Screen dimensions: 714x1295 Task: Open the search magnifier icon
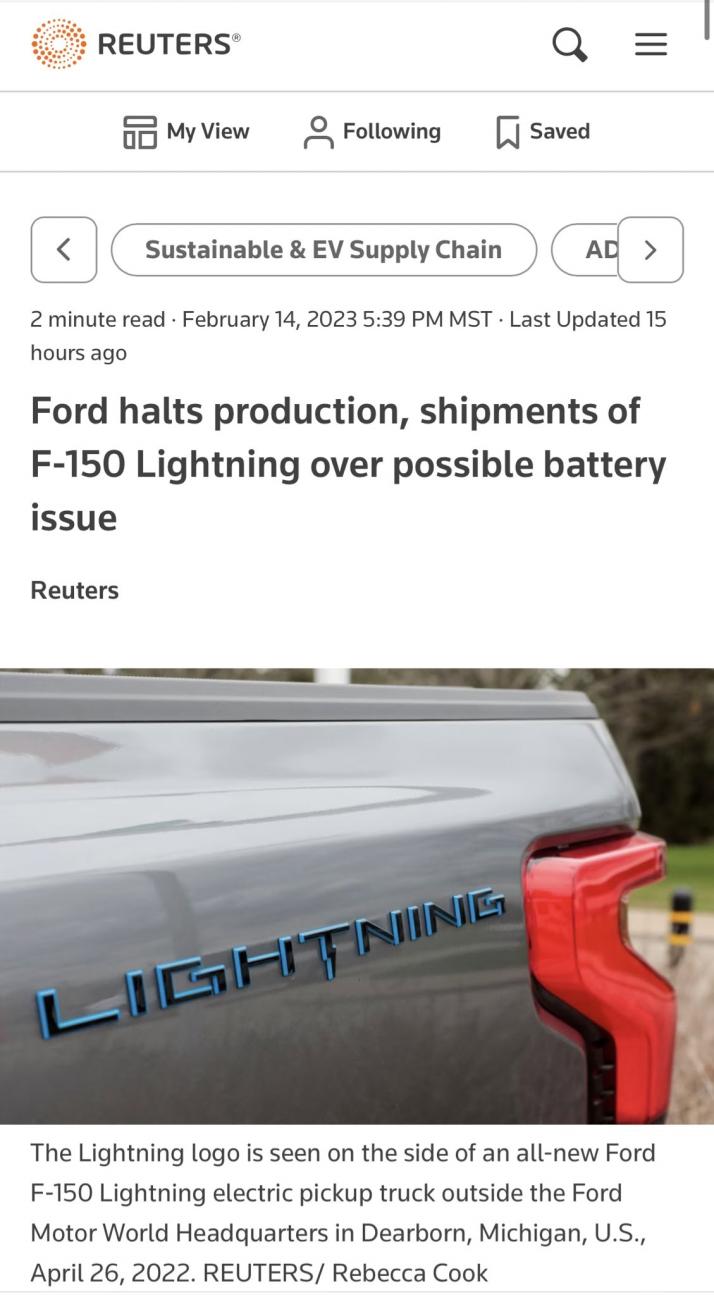click(569, 44)
